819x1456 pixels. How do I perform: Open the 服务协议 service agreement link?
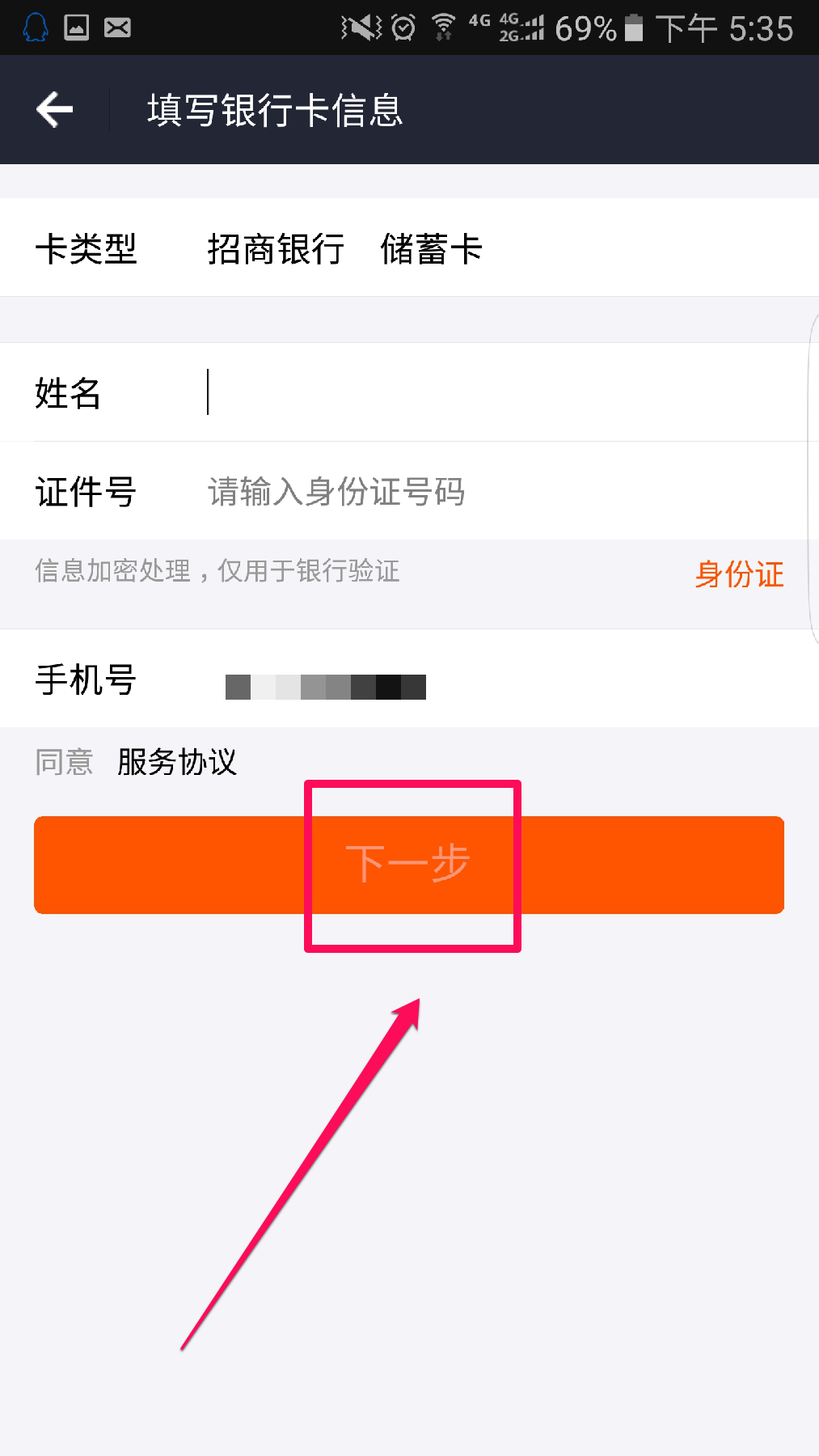coord(177,762)
